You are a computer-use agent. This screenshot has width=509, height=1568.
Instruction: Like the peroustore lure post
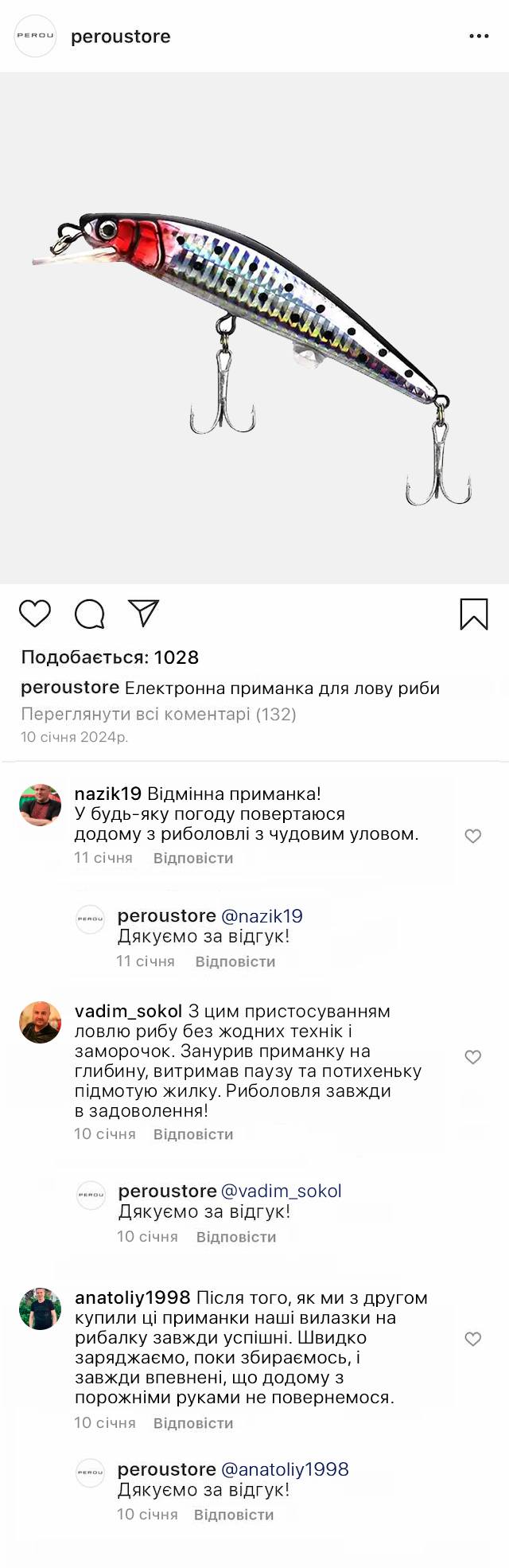(35, 614)
